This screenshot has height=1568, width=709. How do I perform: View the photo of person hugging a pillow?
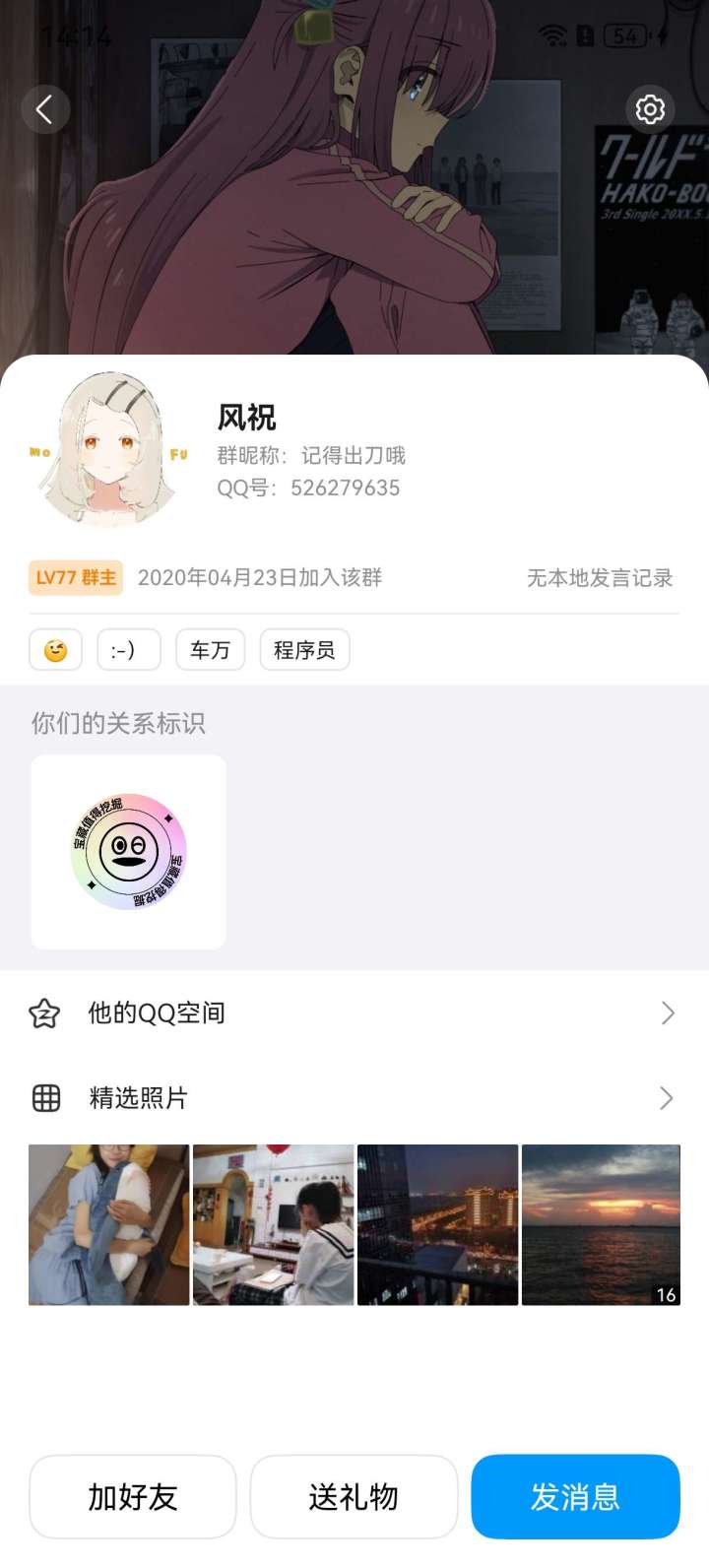[109, 1224]
